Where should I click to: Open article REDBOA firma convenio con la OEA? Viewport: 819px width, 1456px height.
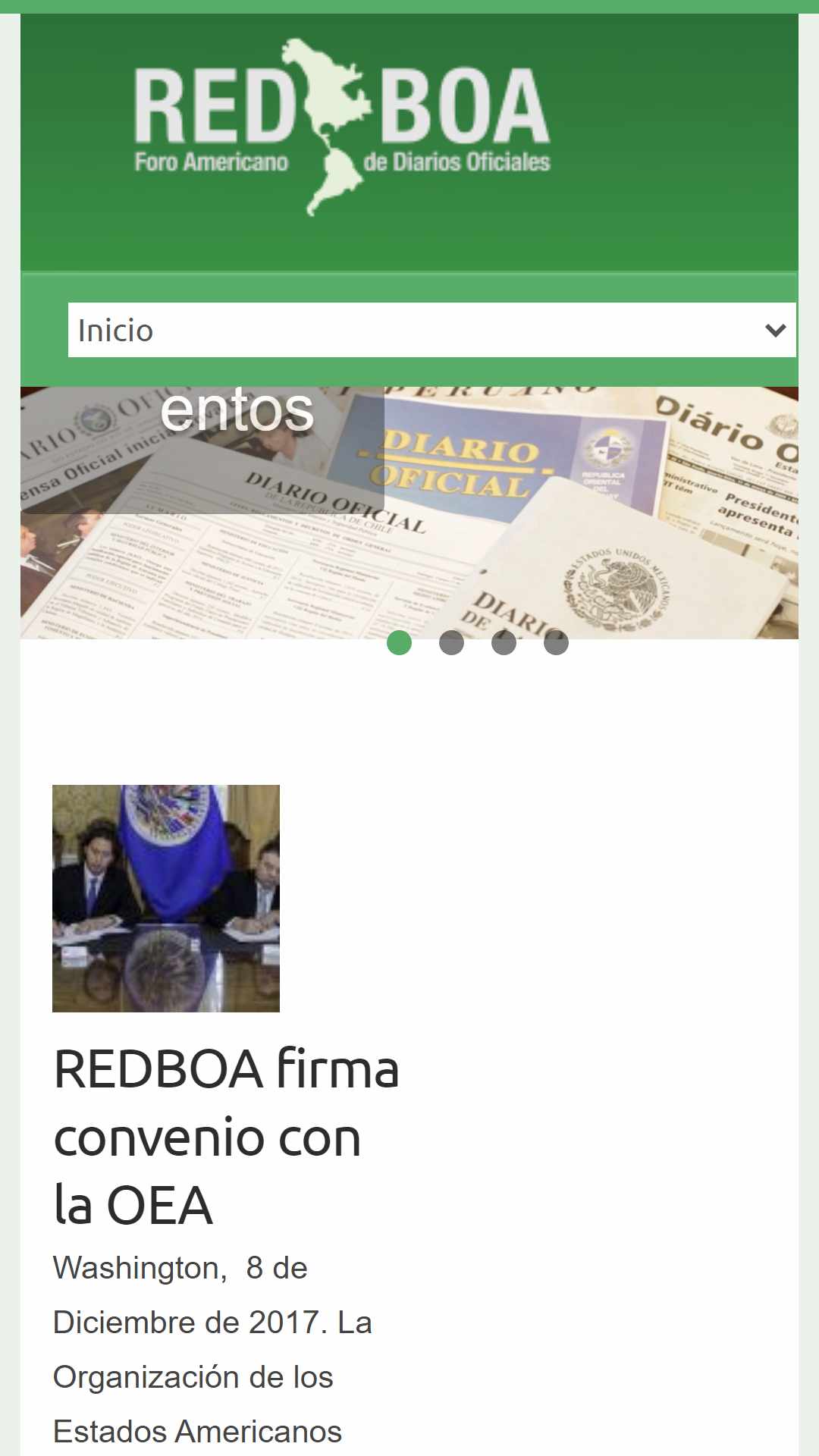pos(226,1137)
